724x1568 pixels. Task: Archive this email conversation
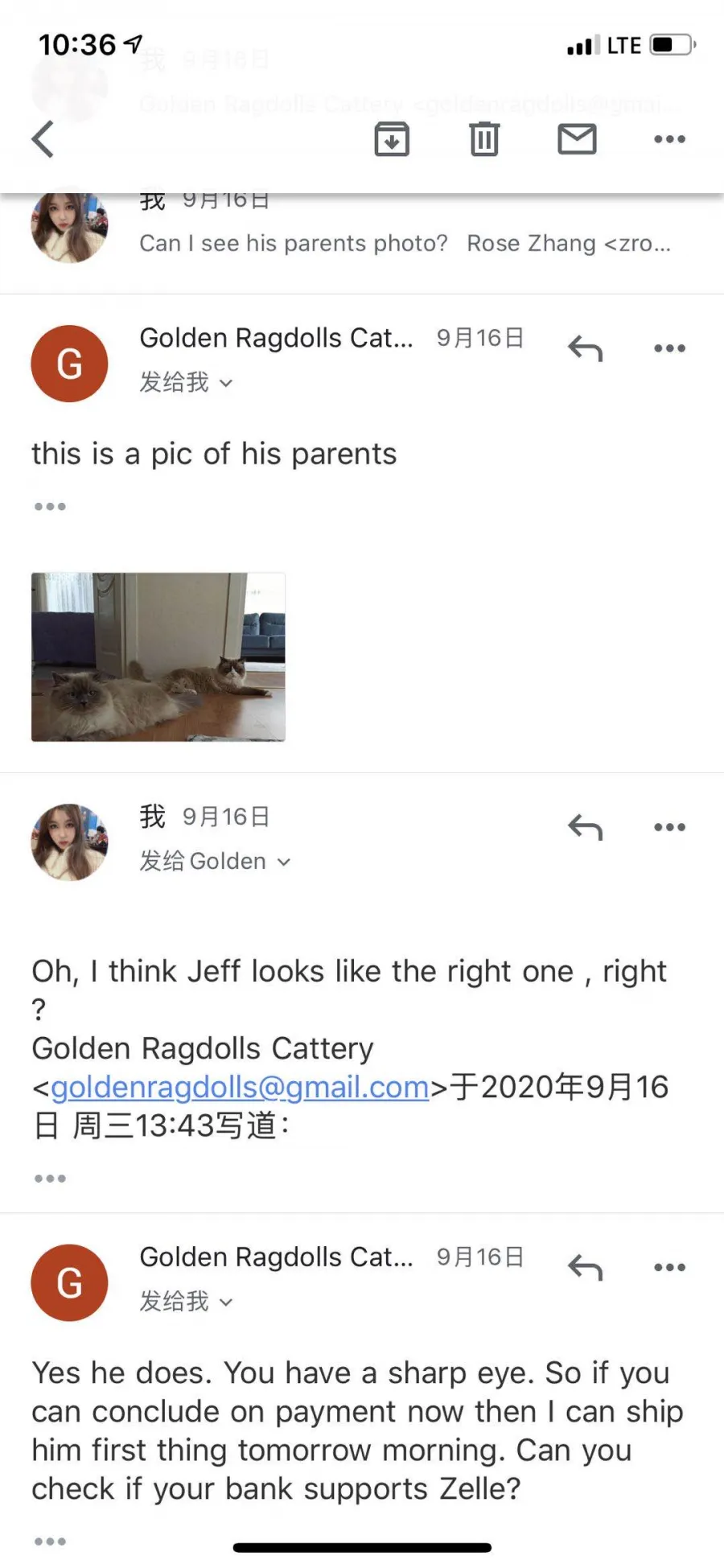[x=392, y=139]
